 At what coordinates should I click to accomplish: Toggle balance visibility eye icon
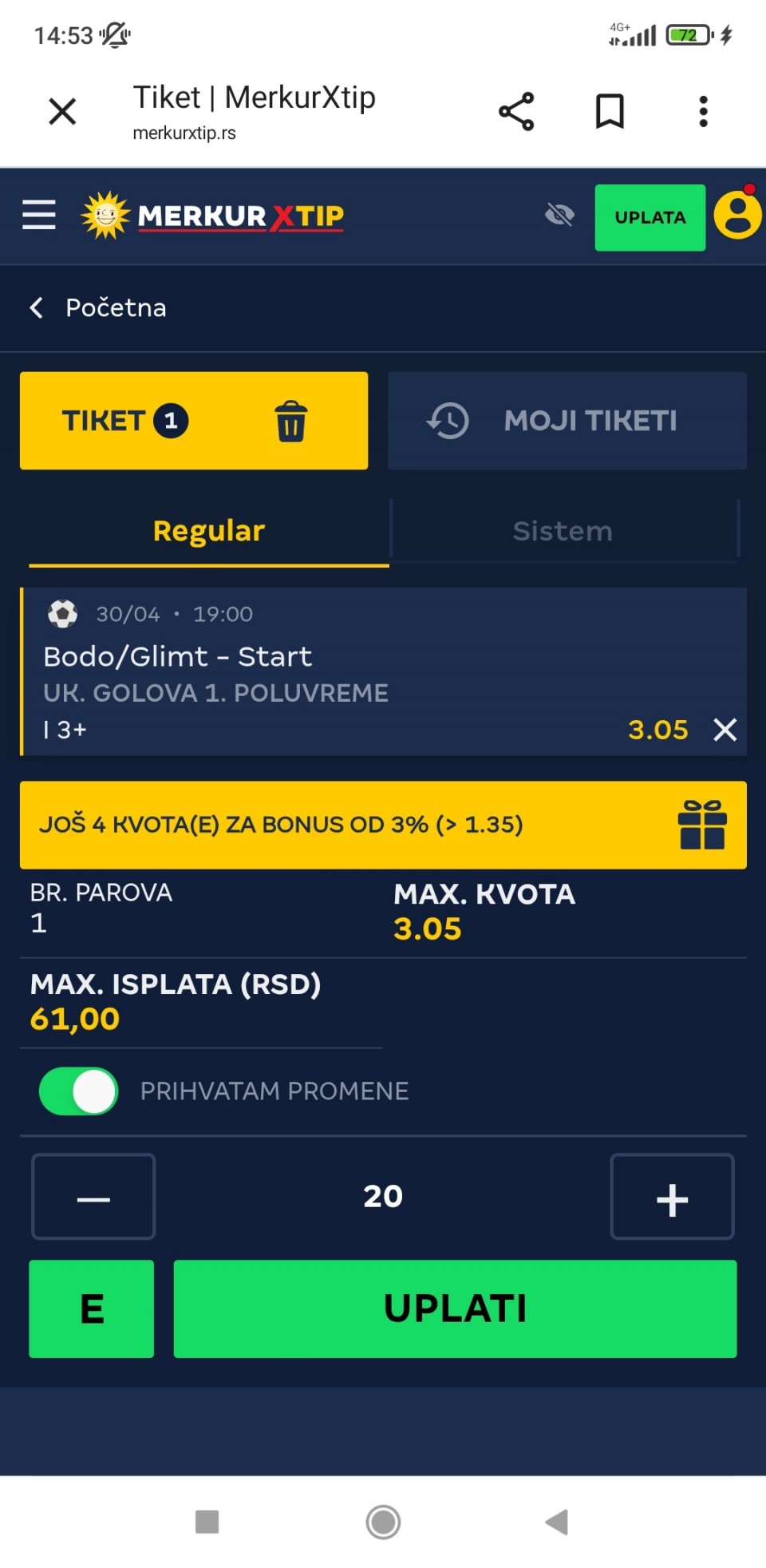[559, 214]
